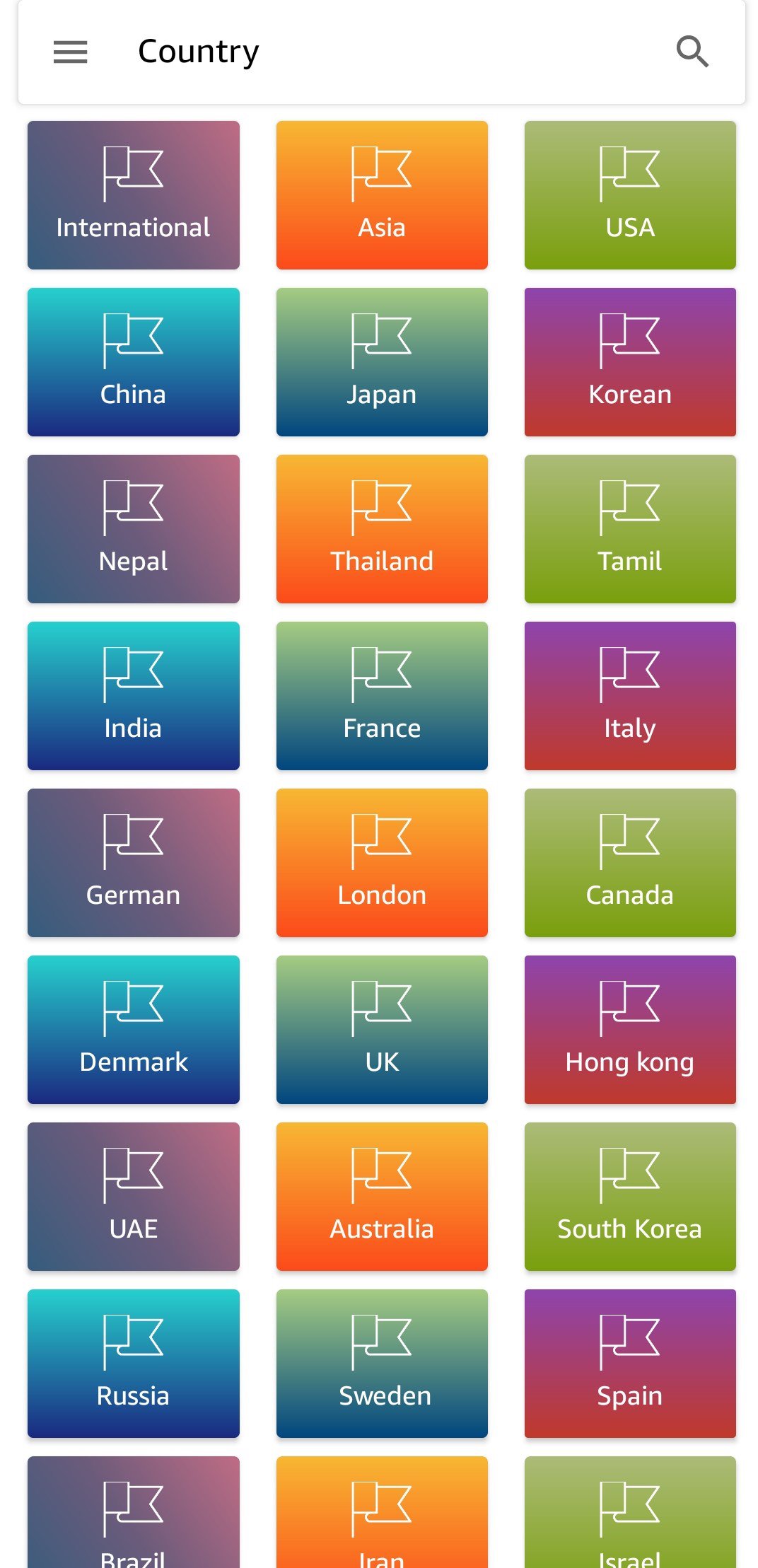Open the Hong kong category

(630, 1030)
